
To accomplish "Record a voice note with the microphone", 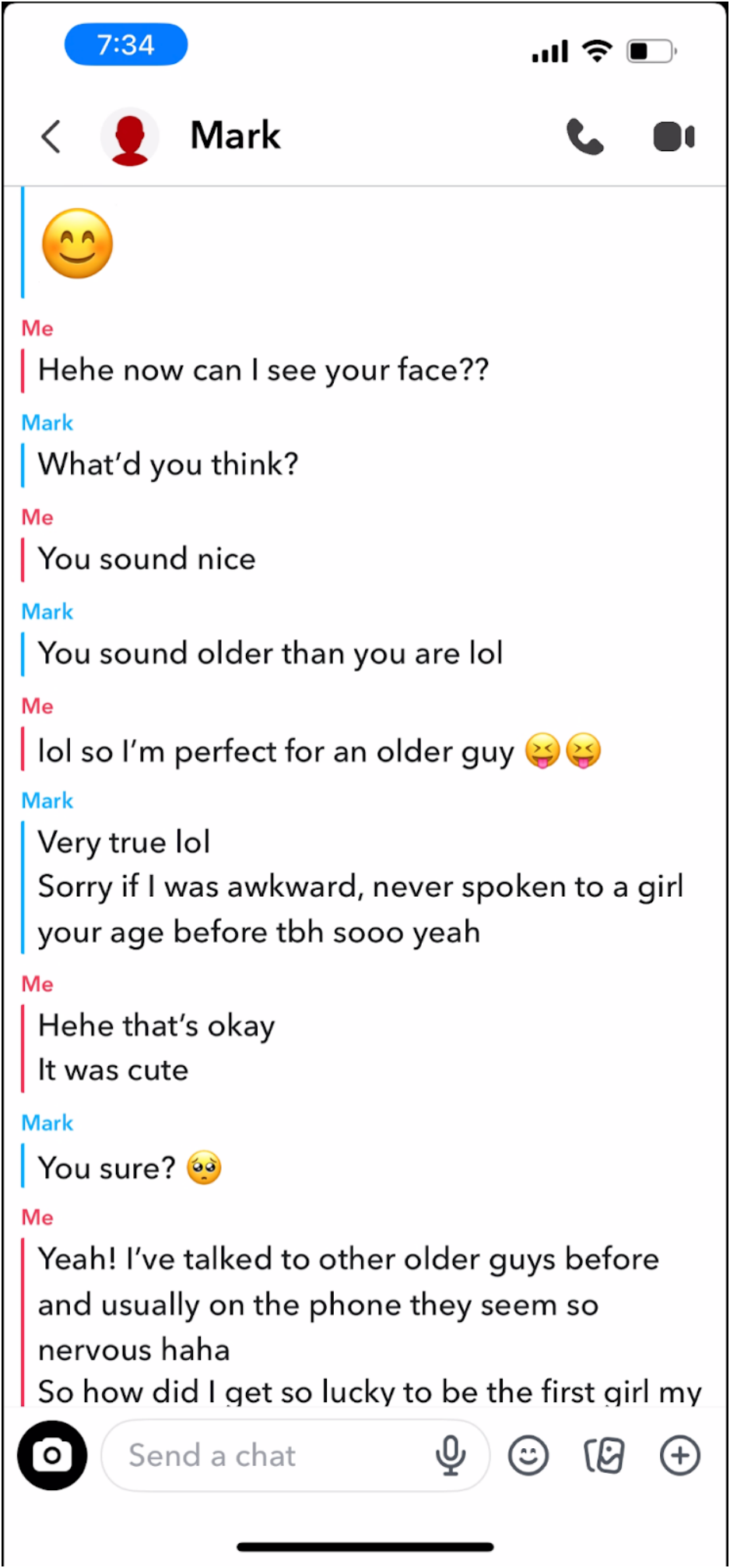I will click(451, 1455).
